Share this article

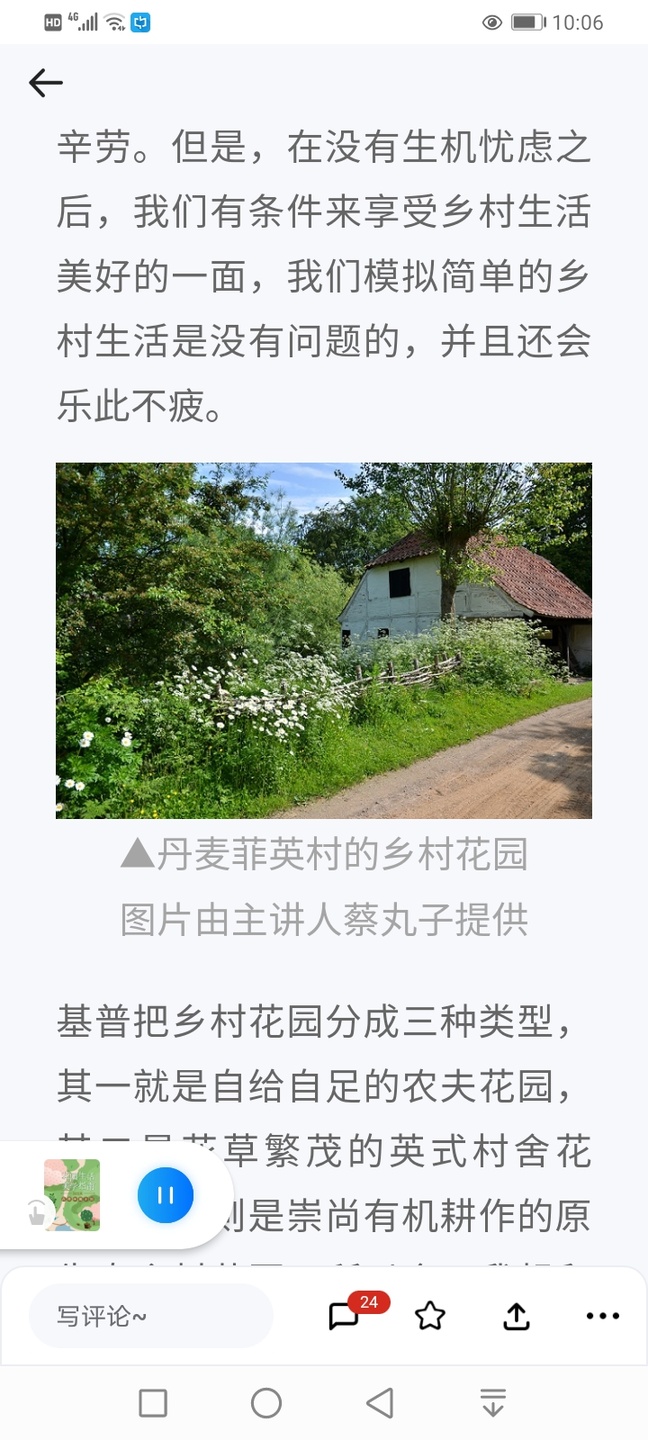[x=516, y=1316]
